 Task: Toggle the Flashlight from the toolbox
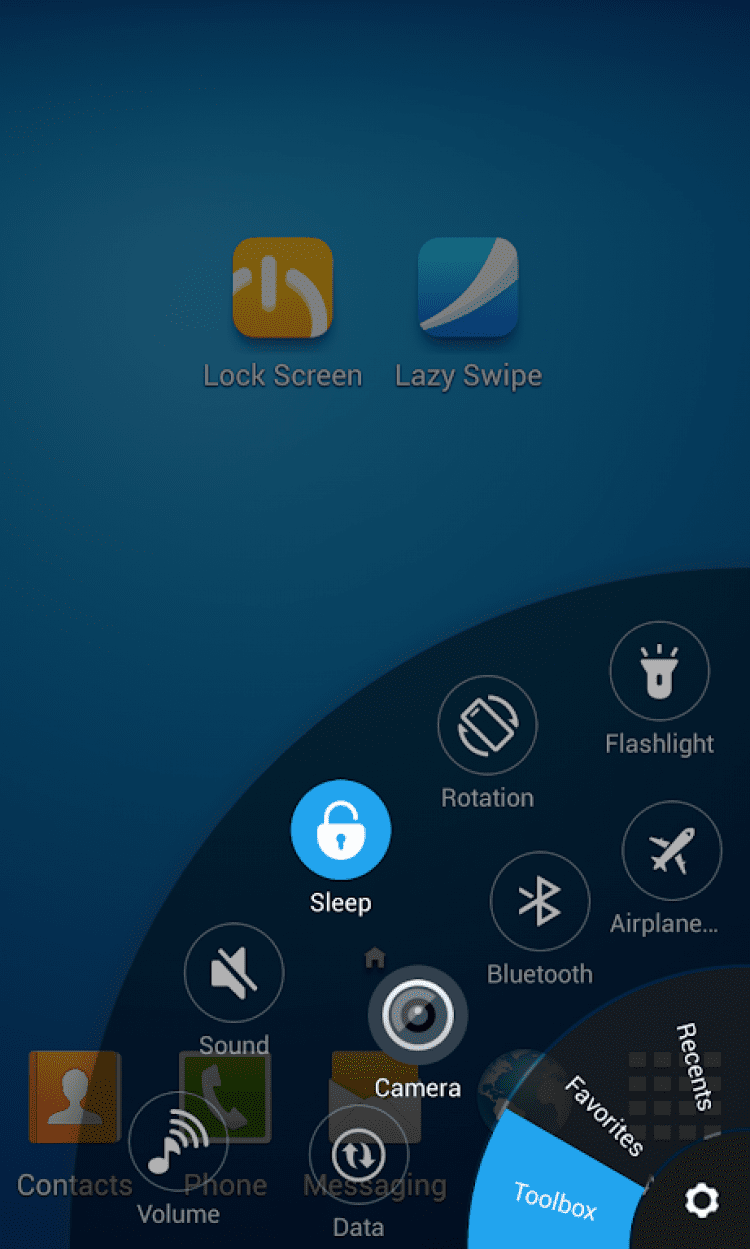pyautogui.click(x=659, y=672)
